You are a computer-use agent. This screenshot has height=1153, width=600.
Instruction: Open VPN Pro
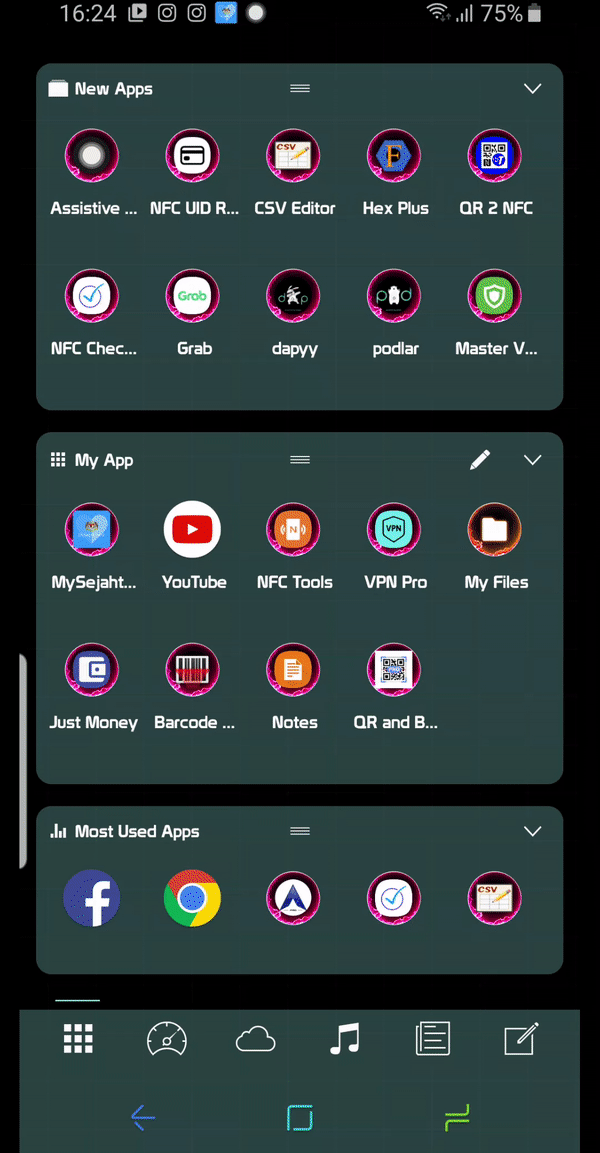click(395, 530)
